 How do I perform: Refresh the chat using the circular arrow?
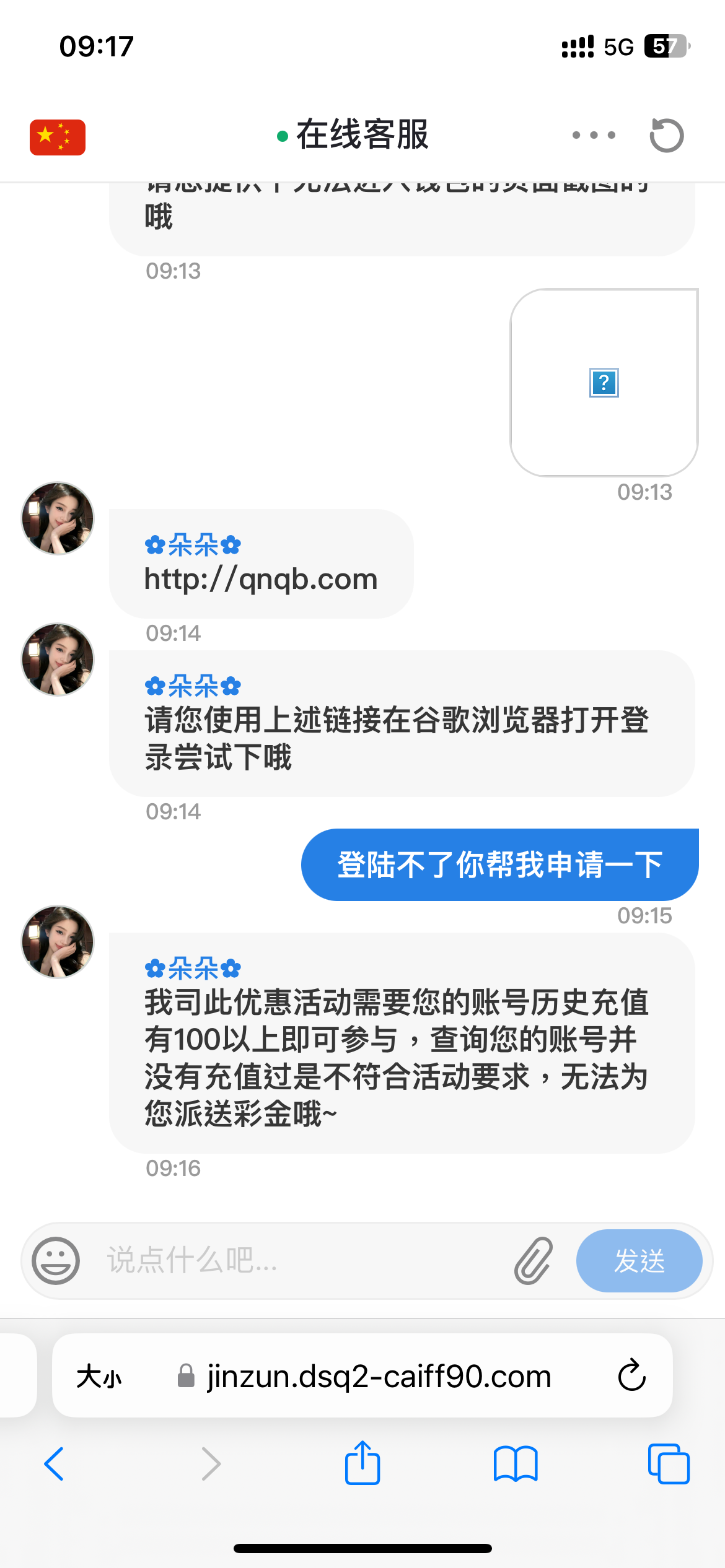666,135
